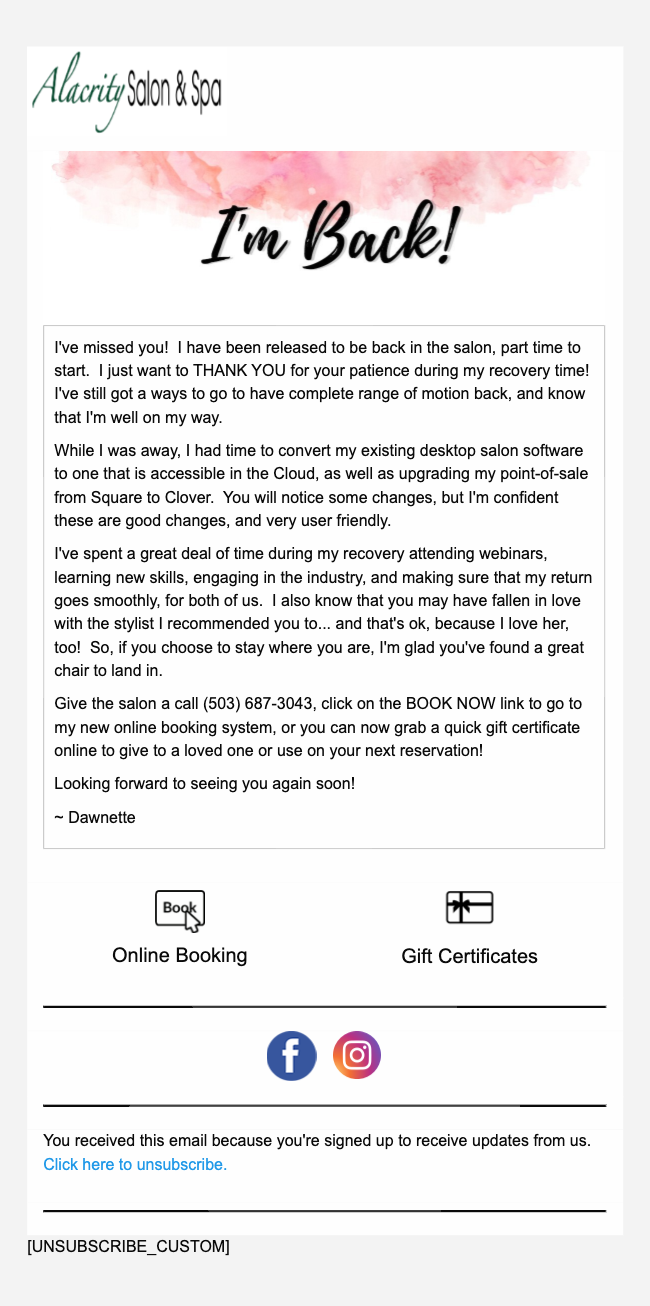
Task: Click here to unsubscribe link
Action: 135,1164
